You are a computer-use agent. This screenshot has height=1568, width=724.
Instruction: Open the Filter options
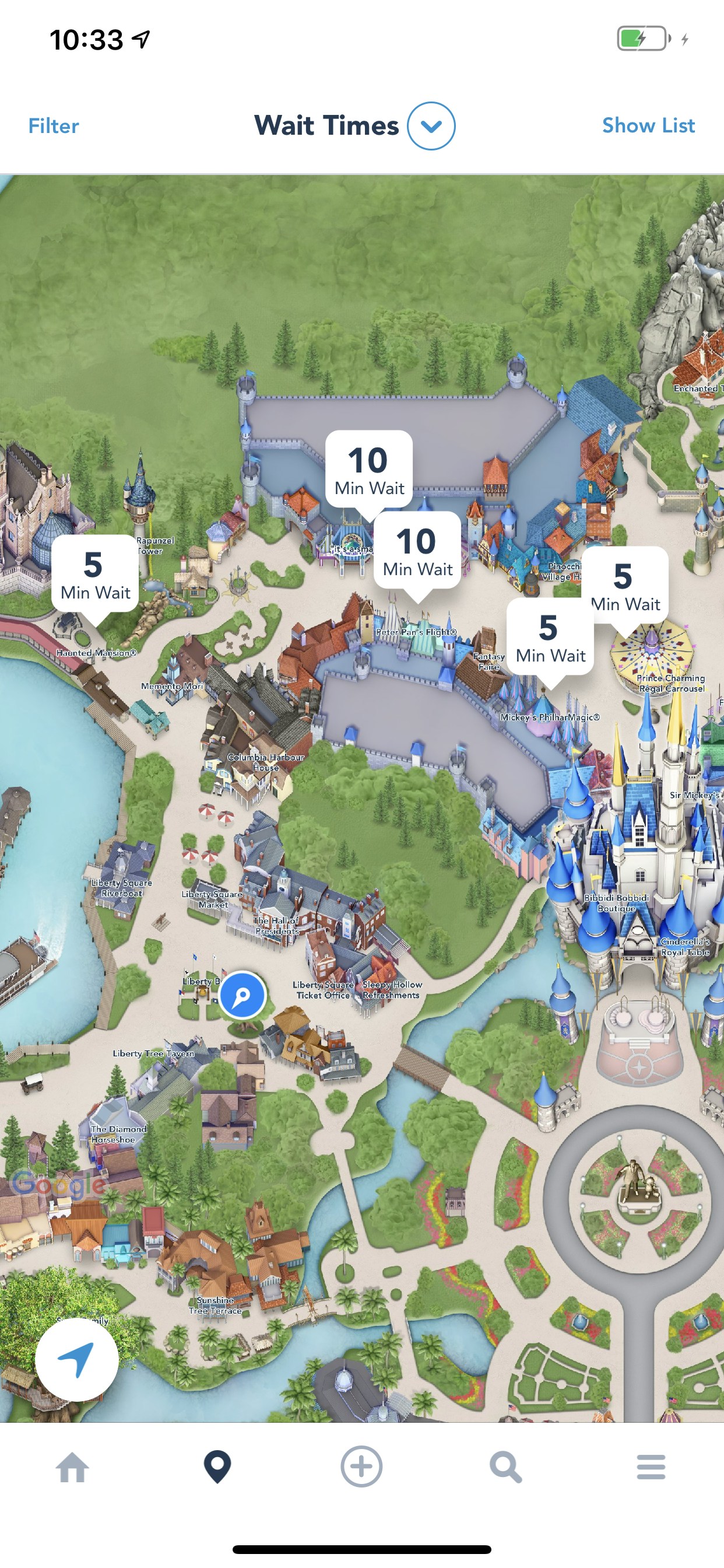54,126
